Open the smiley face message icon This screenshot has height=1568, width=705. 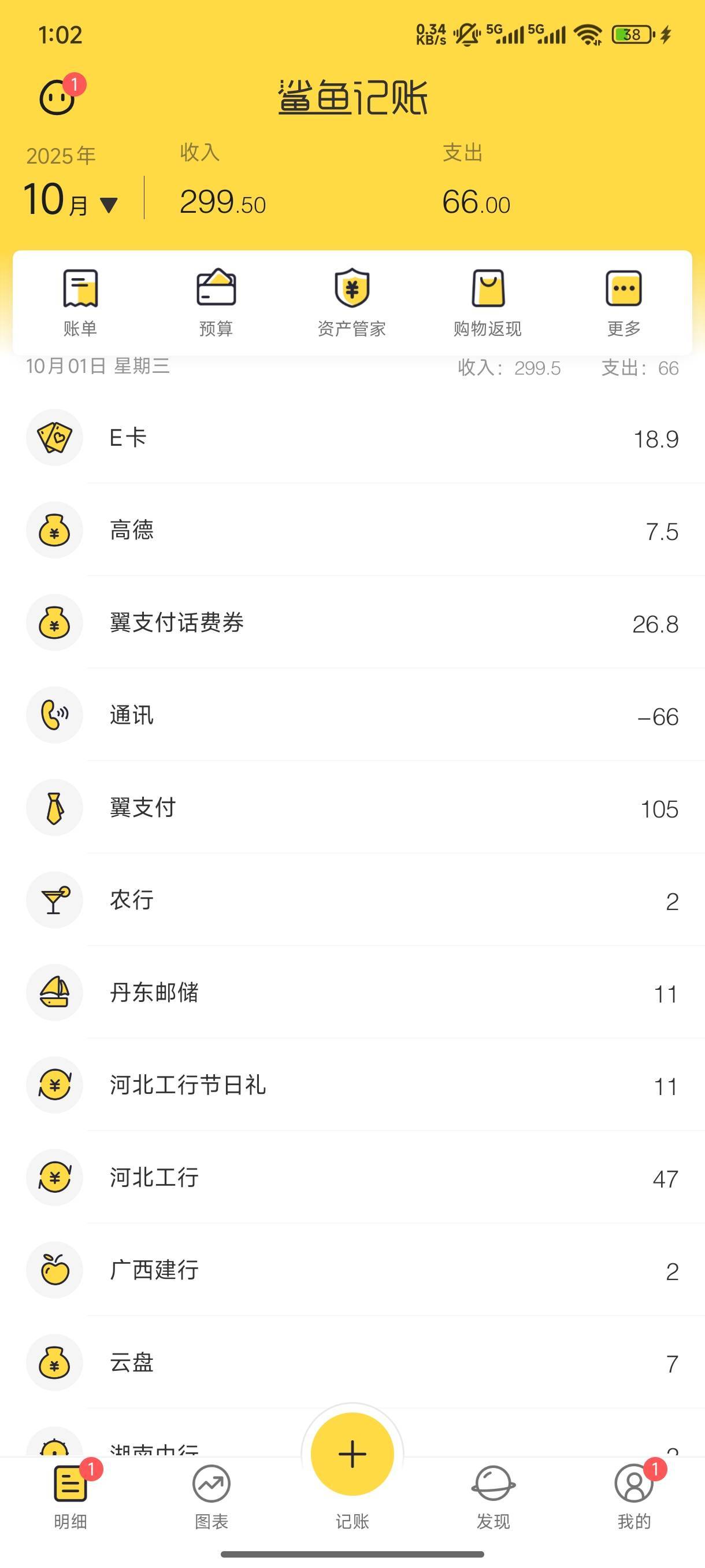tap(57, 97)
